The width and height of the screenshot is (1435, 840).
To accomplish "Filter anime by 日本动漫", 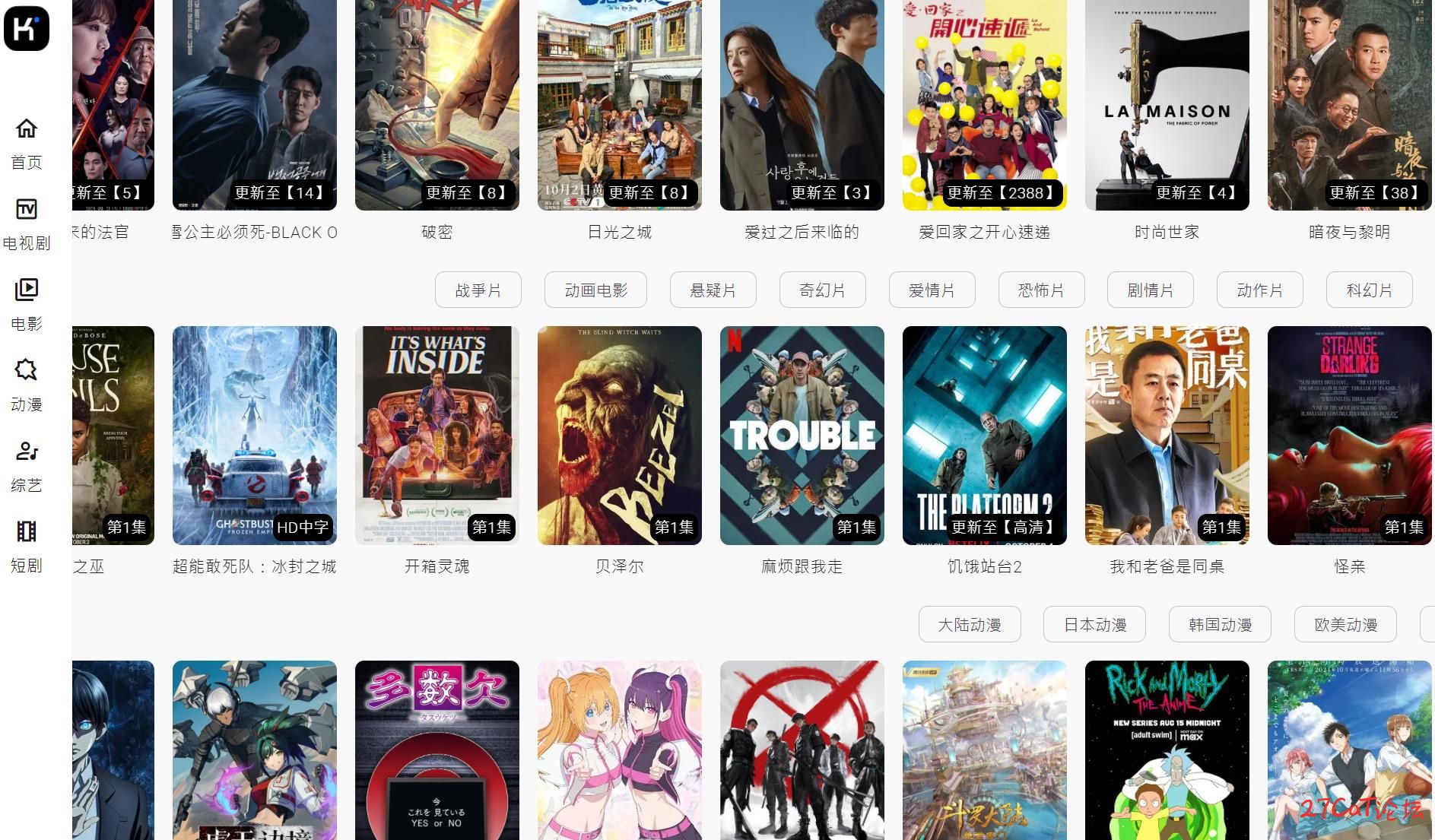I will (x=1094, y=624).
